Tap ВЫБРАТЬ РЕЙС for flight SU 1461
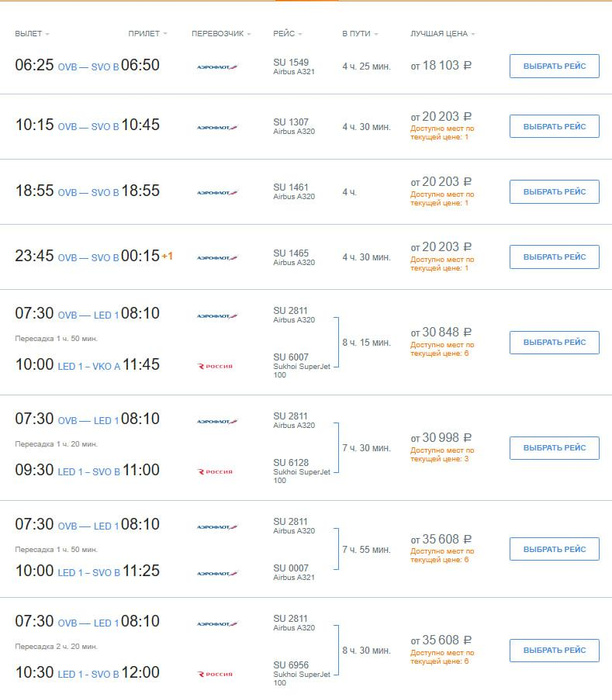 [x=554, y=191]
